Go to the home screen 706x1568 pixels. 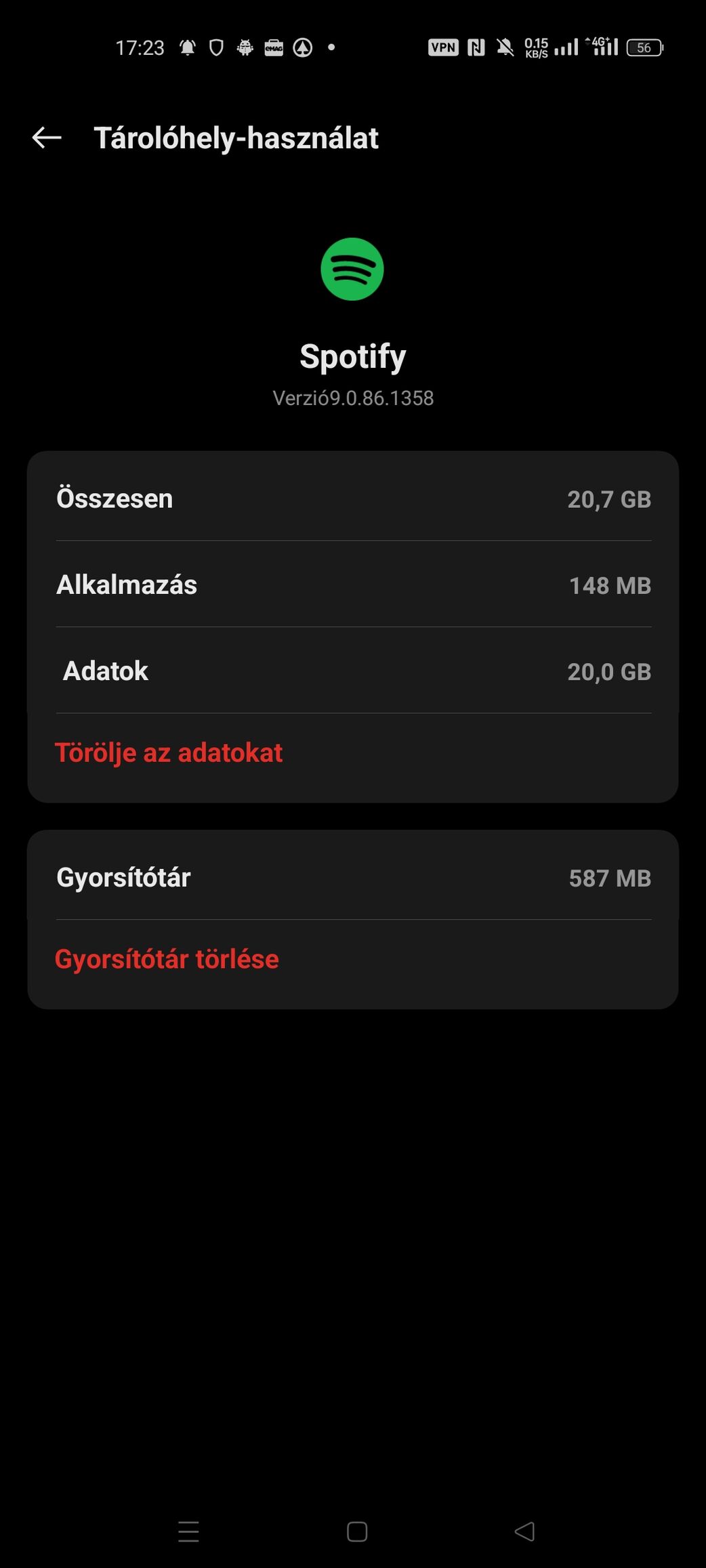(x=357, y=1531)
